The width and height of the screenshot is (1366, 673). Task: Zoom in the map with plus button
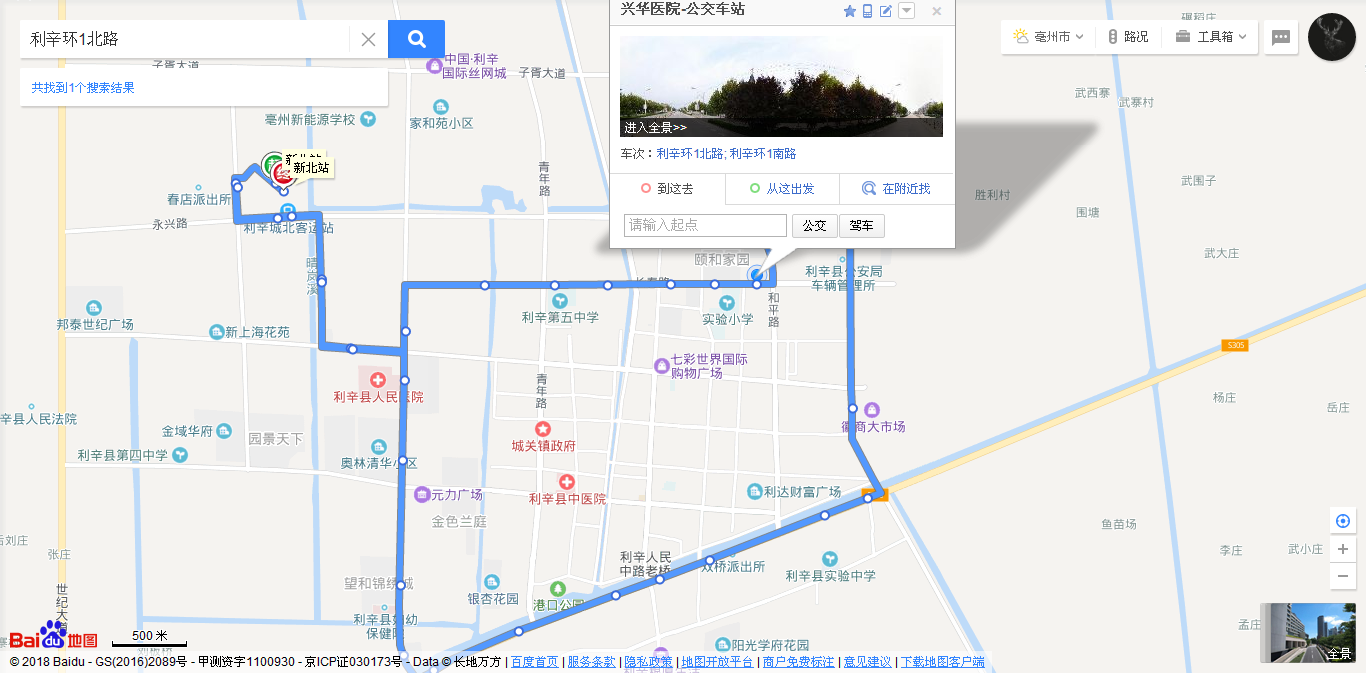point(1343,549)
